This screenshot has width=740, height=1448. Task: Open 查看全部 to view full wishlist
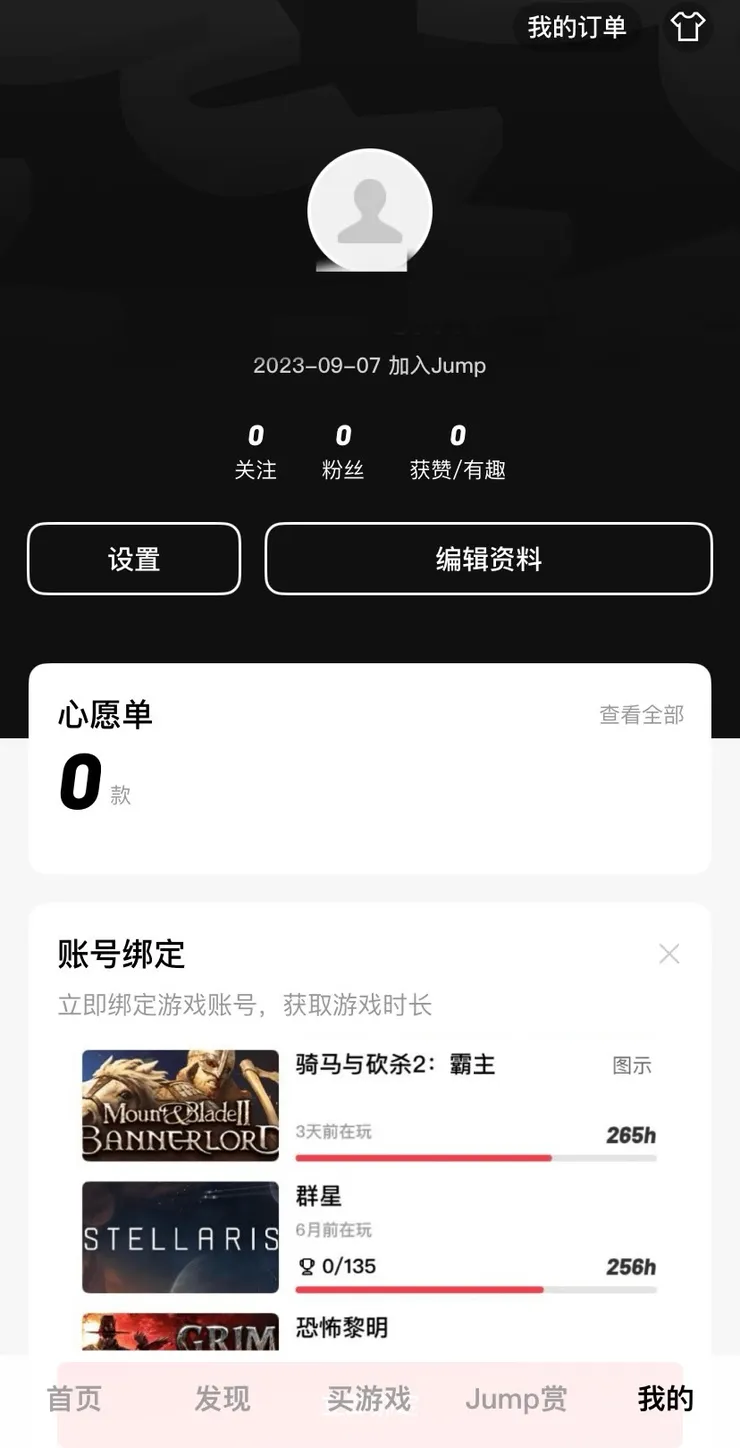(640, 716)
